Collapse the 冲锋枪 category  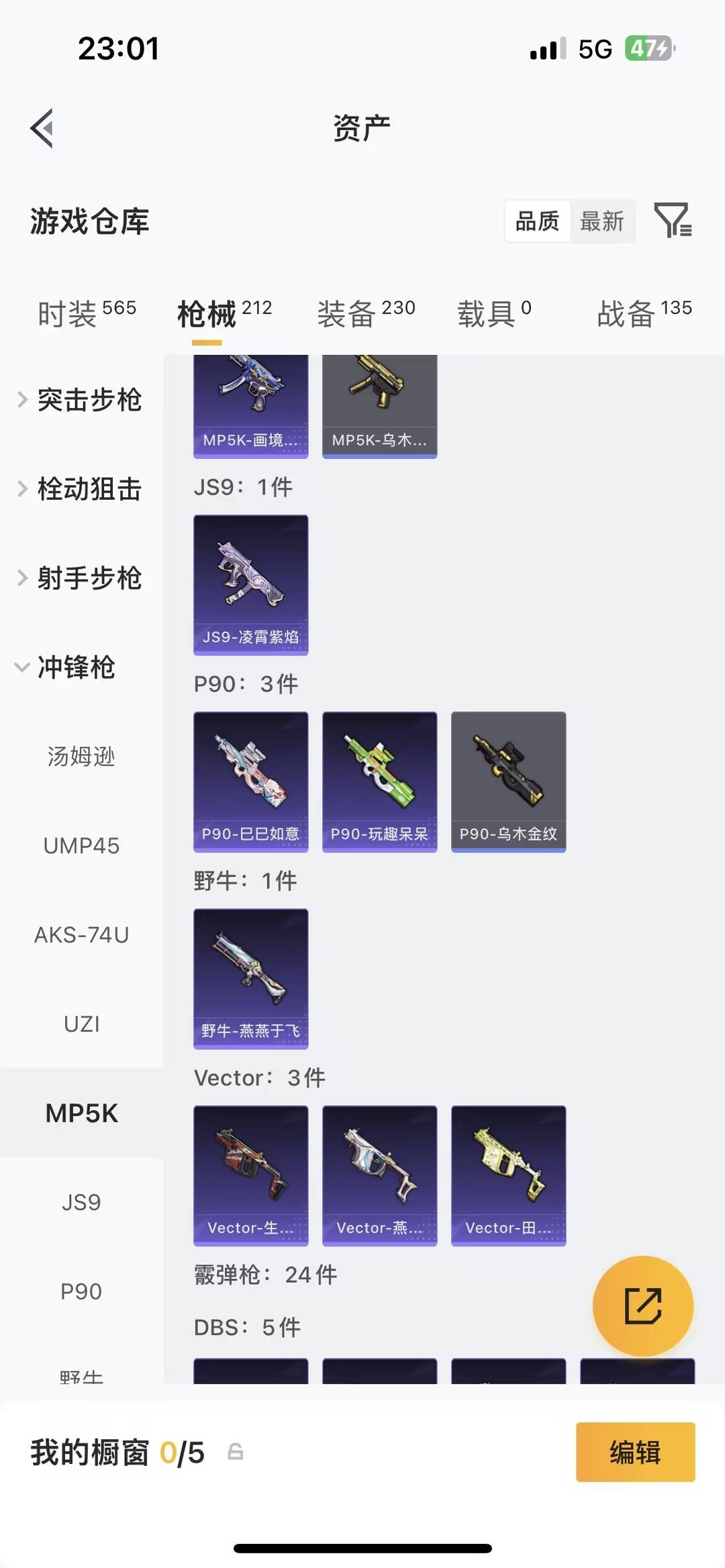(x=79, y=668)
